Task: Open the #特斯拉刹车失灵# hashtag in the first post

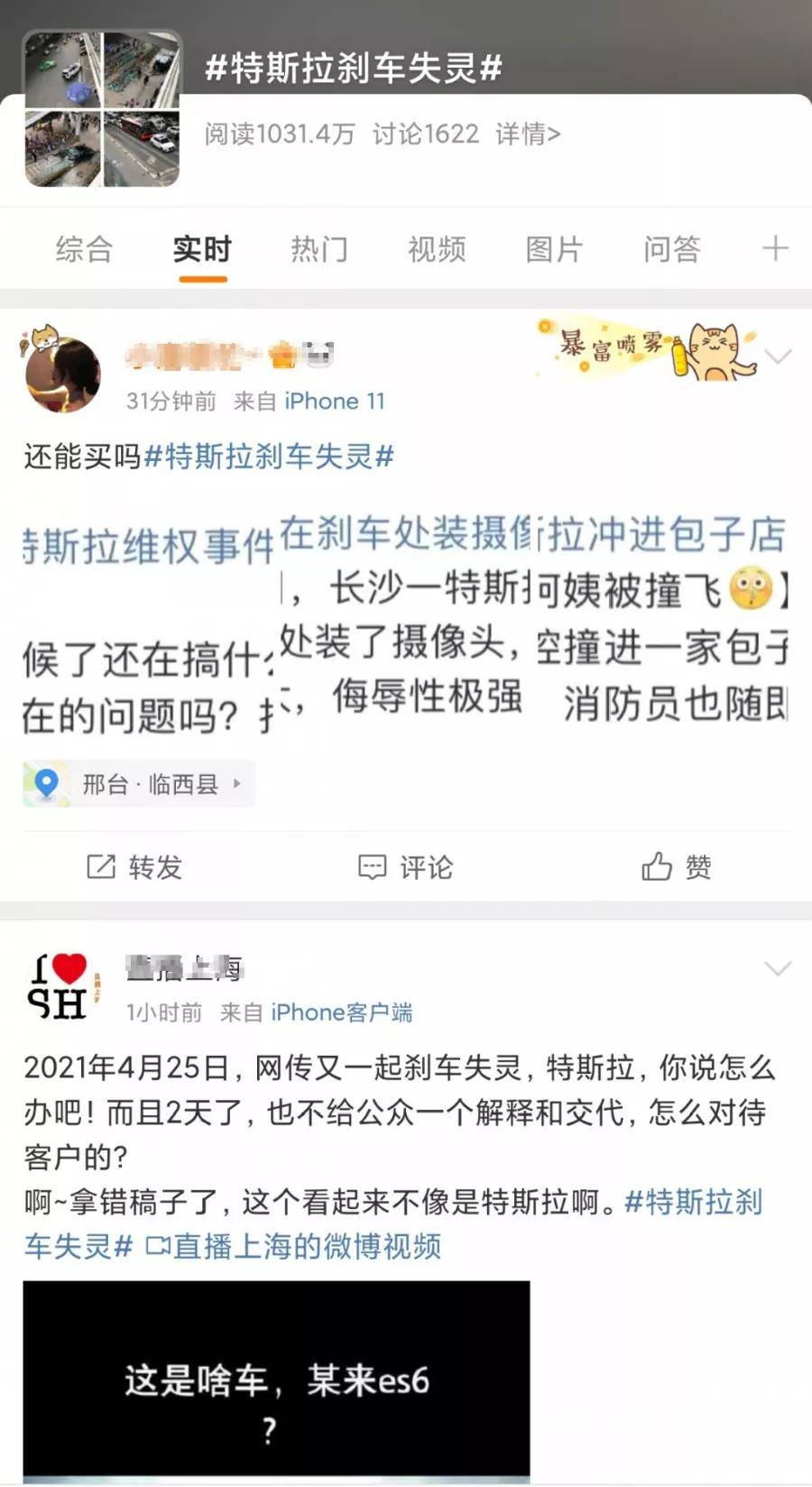Action: 269,457
